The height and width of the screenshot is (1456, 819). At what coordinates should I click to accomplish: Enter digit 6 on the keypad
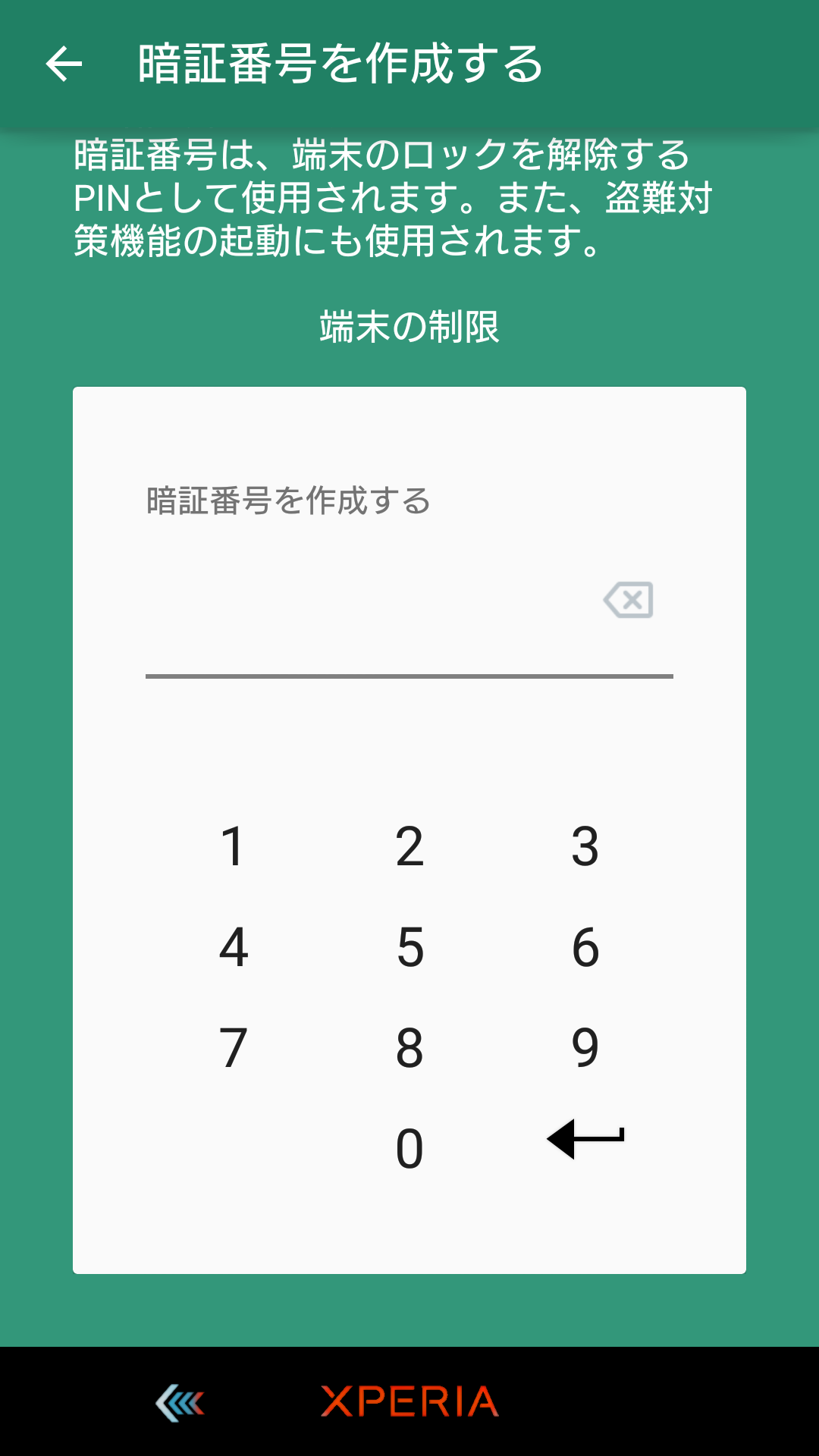(x=585, y=947)
